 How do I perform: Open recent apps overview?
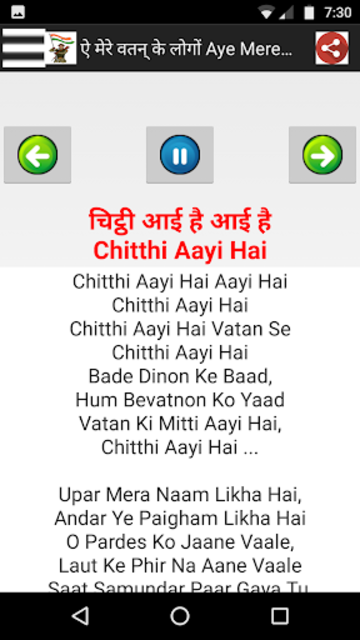point(280,616)
